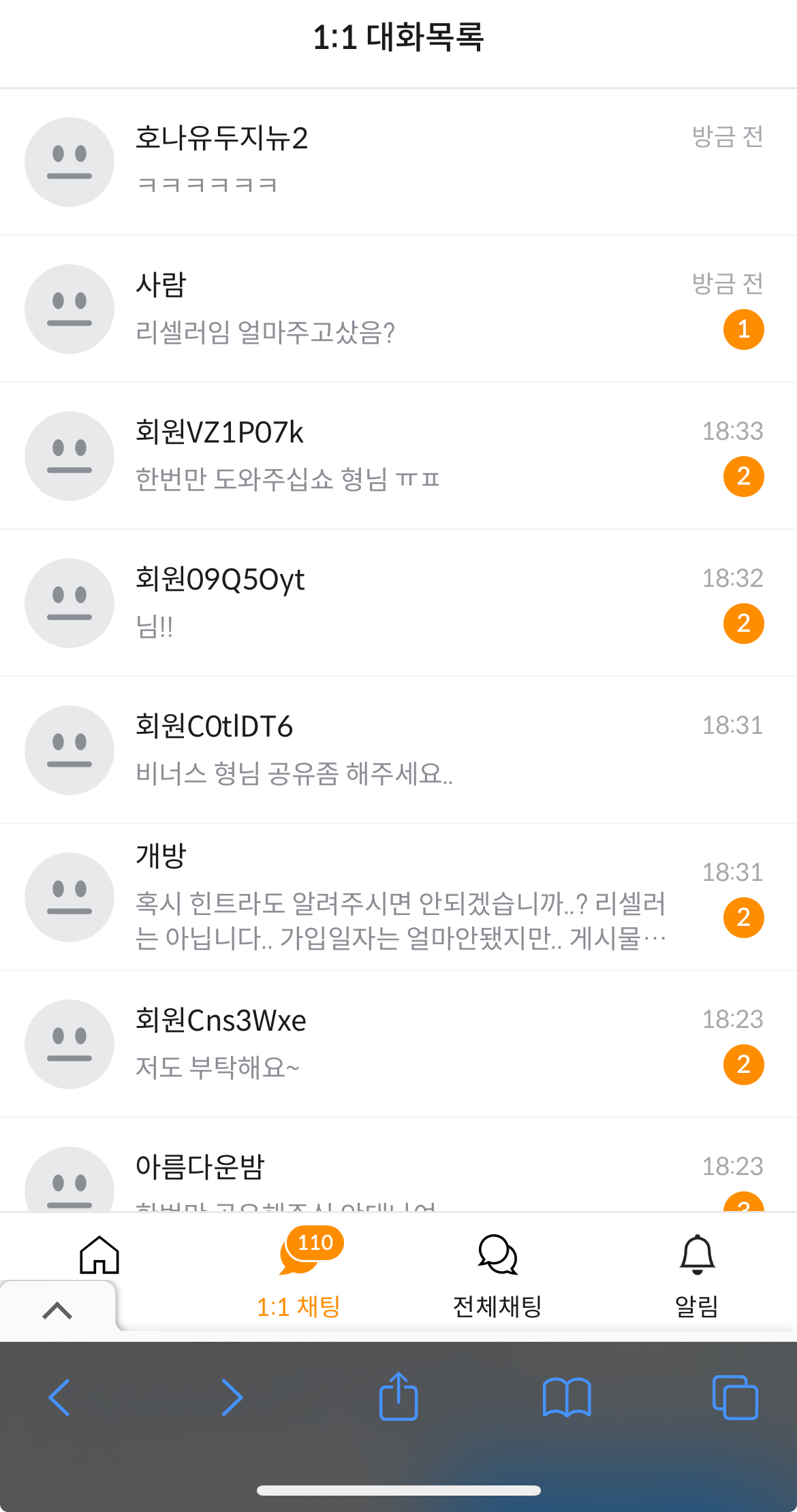The height and width of the screenshot is (1512, 797).
Task: Open the 알림 notifications tab
Action: click(x=697, y=1274)
